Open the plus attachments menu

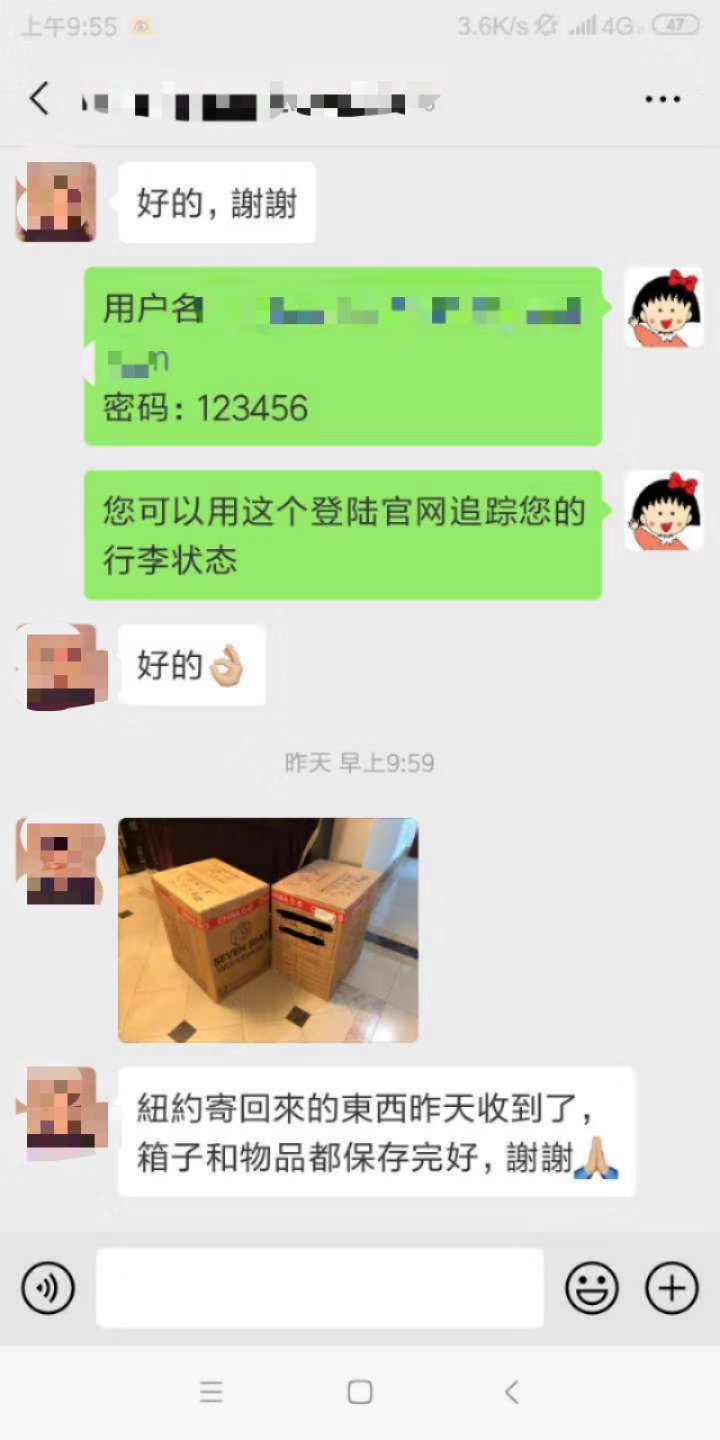(671, 1288)
